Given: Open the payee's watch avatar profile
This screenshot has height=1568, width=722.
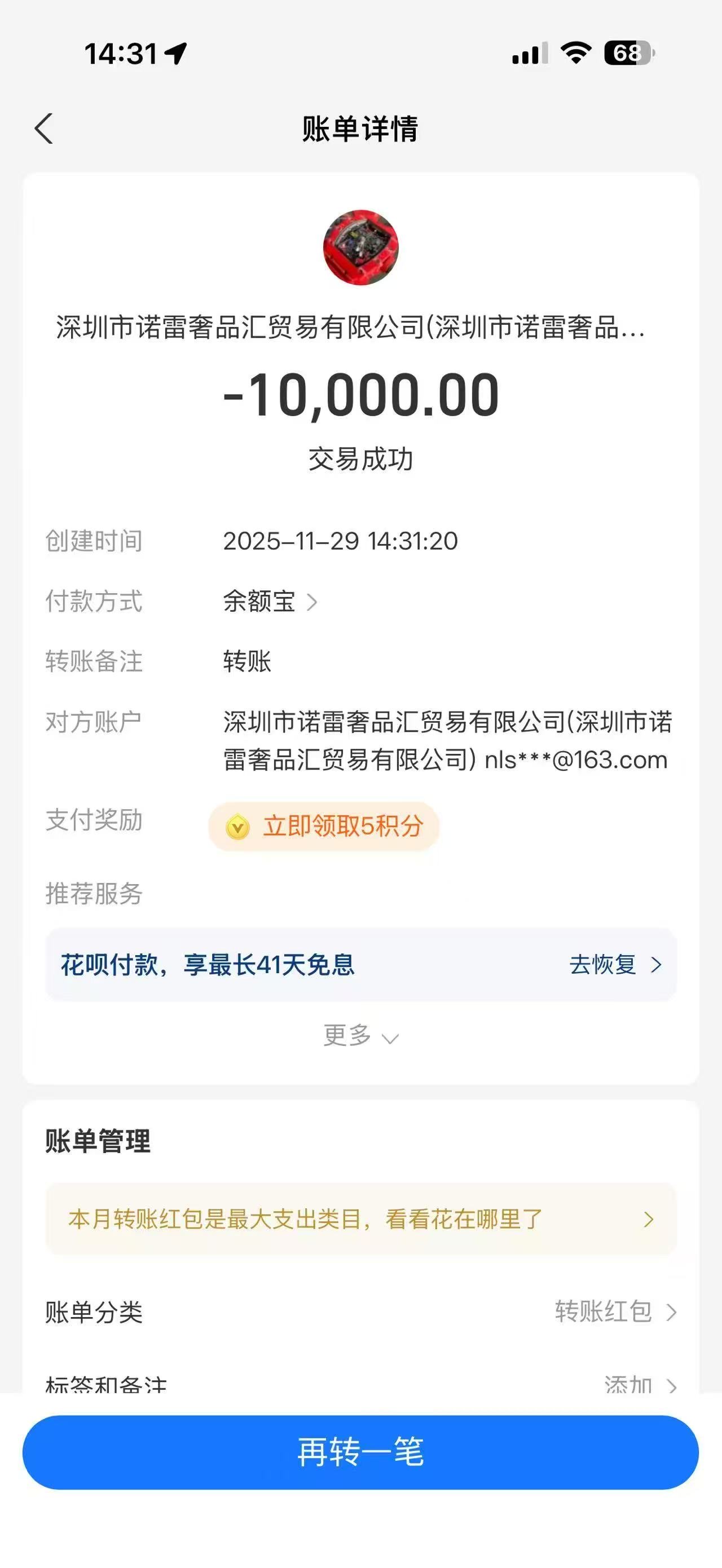Looking at the screenshot, I should pyautogui.click(x=360, y=247).
